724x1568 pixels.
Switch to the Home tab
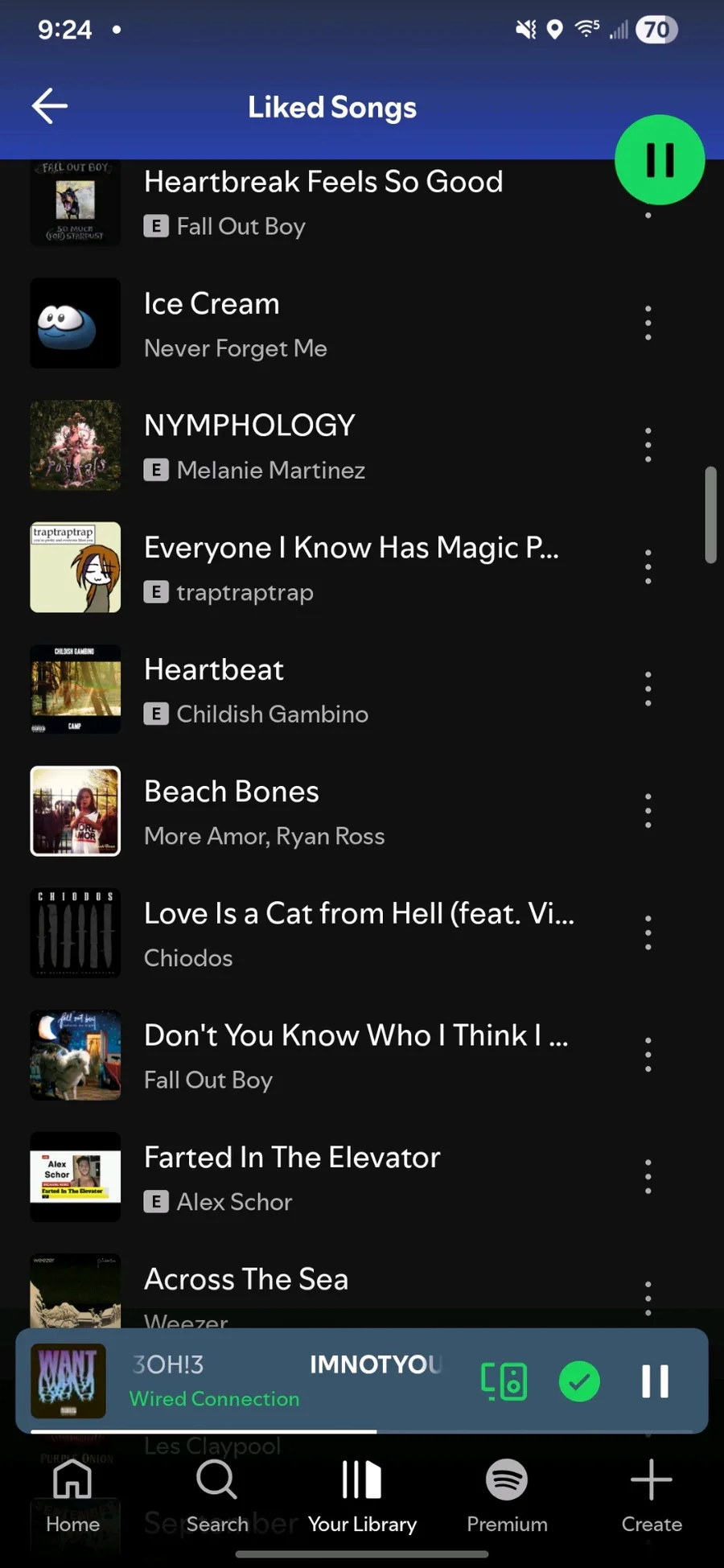[72, 1496]
